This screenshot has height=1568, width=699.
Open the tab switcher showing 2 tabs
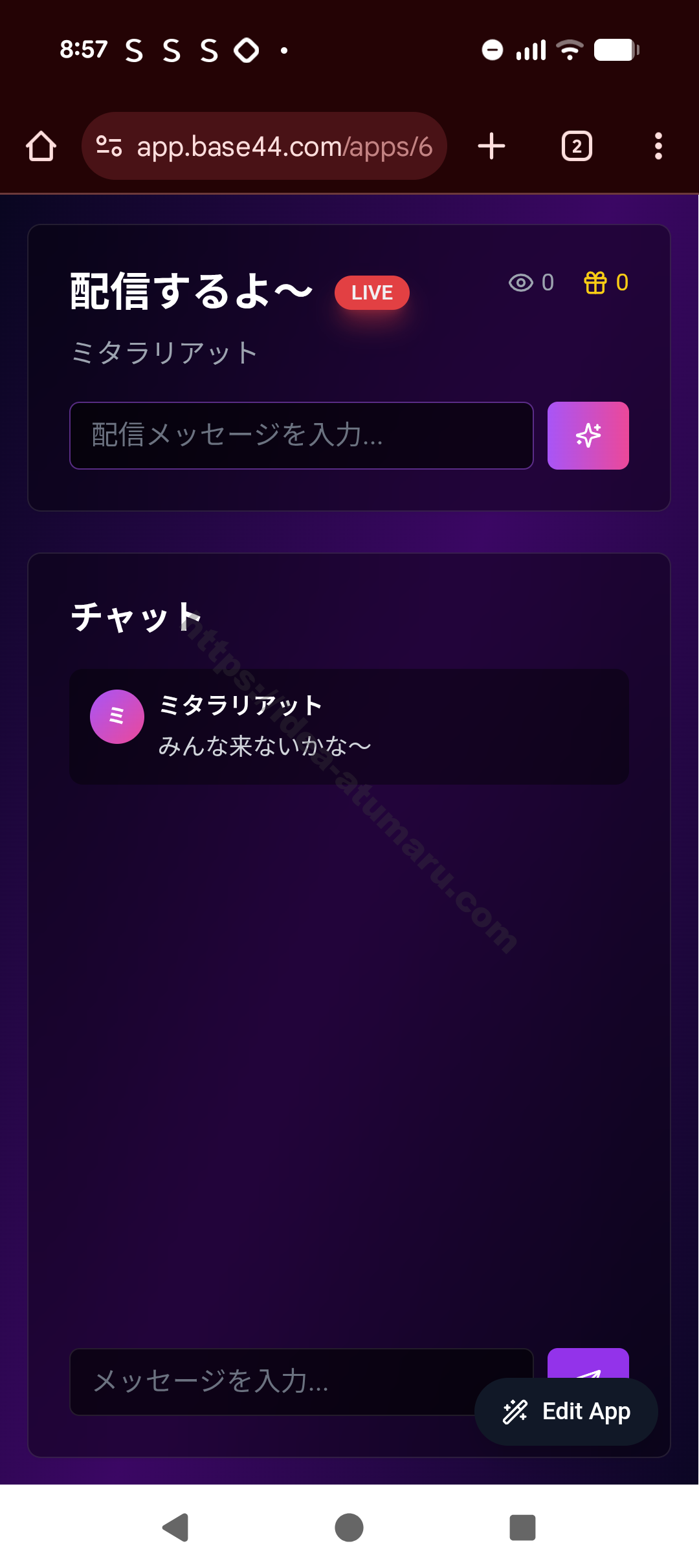pyautogui.click(x=576, y=146)
